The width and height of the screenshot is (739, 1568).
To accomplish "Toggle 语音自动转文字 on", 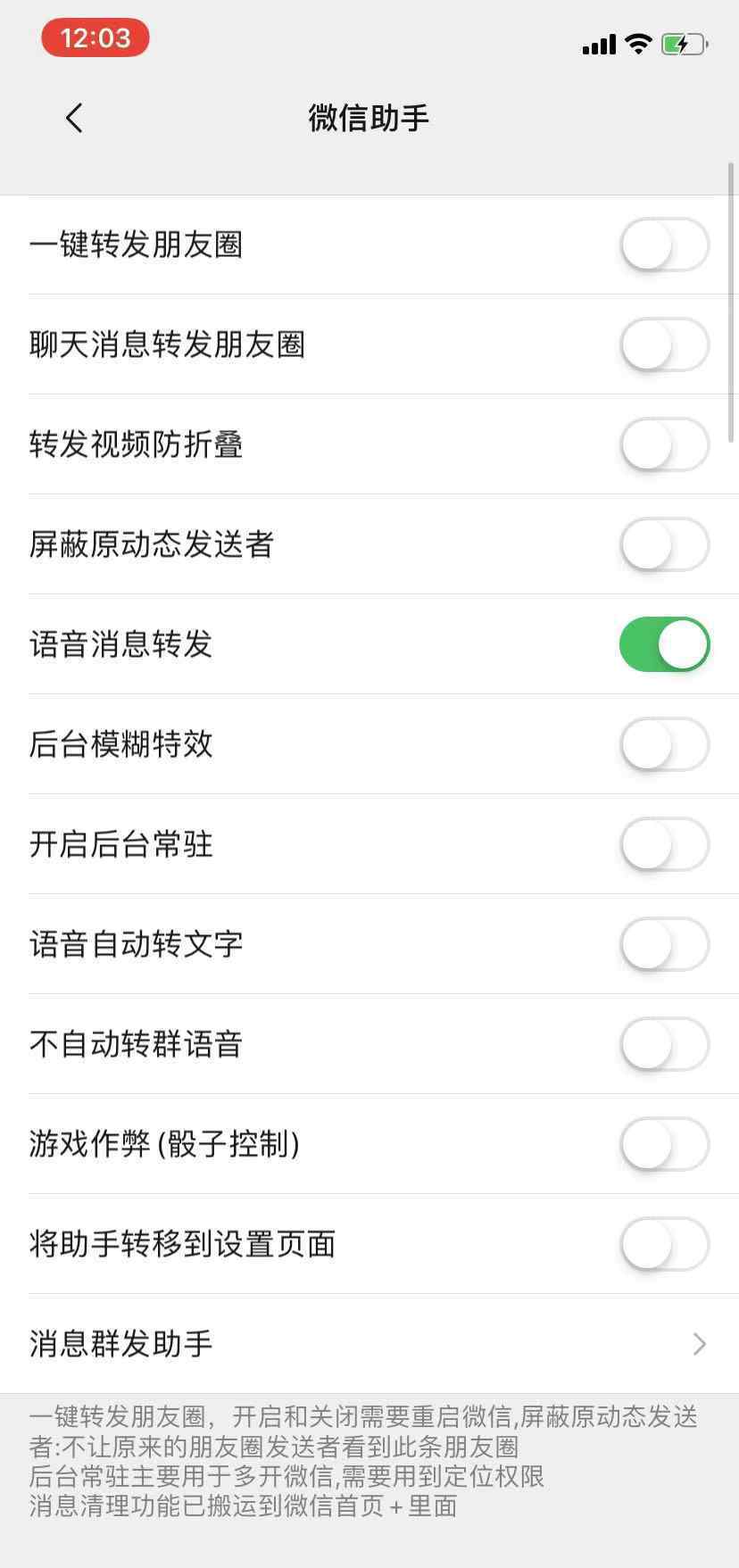I will [x=664, y=945].
